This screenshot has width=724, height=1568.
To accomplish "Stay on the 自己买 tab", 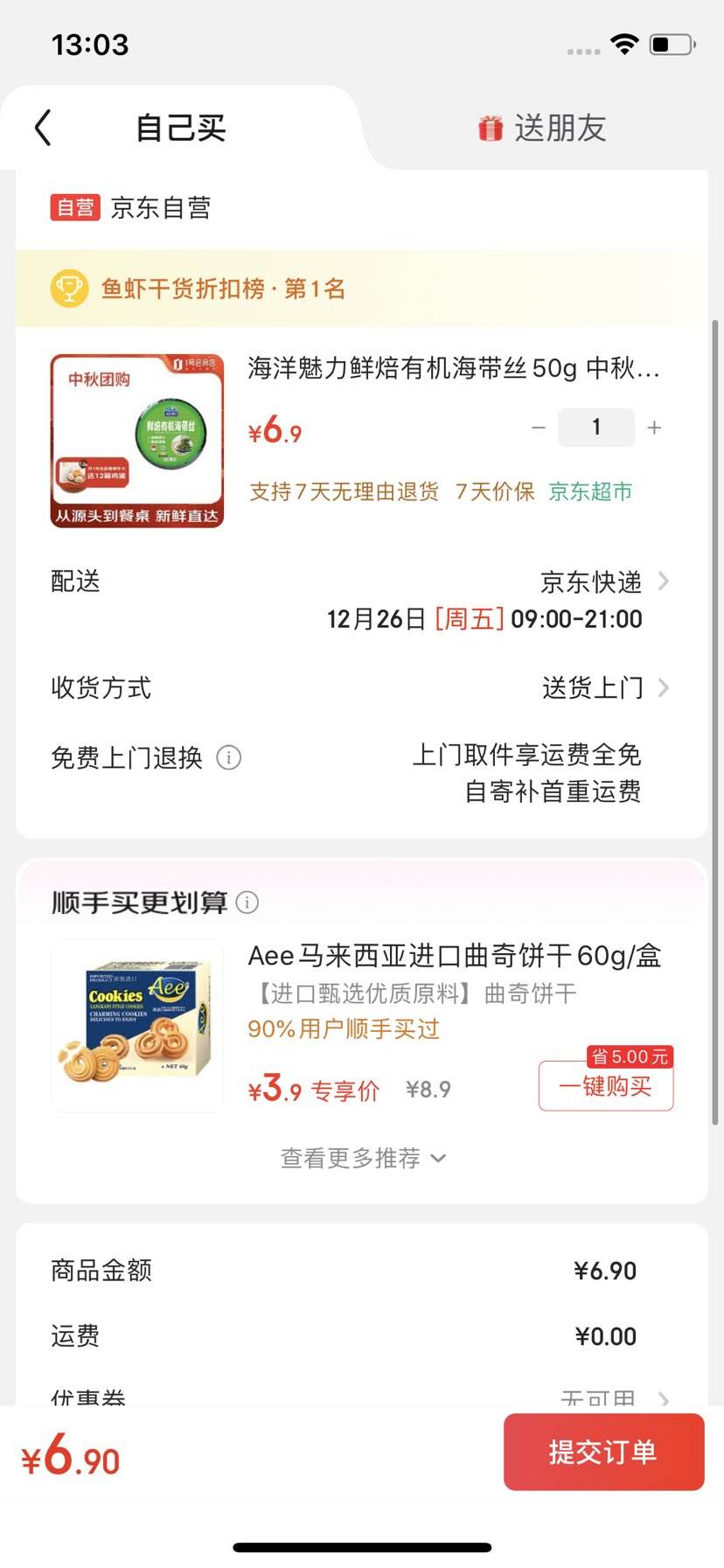I will (x=179, y=128).
